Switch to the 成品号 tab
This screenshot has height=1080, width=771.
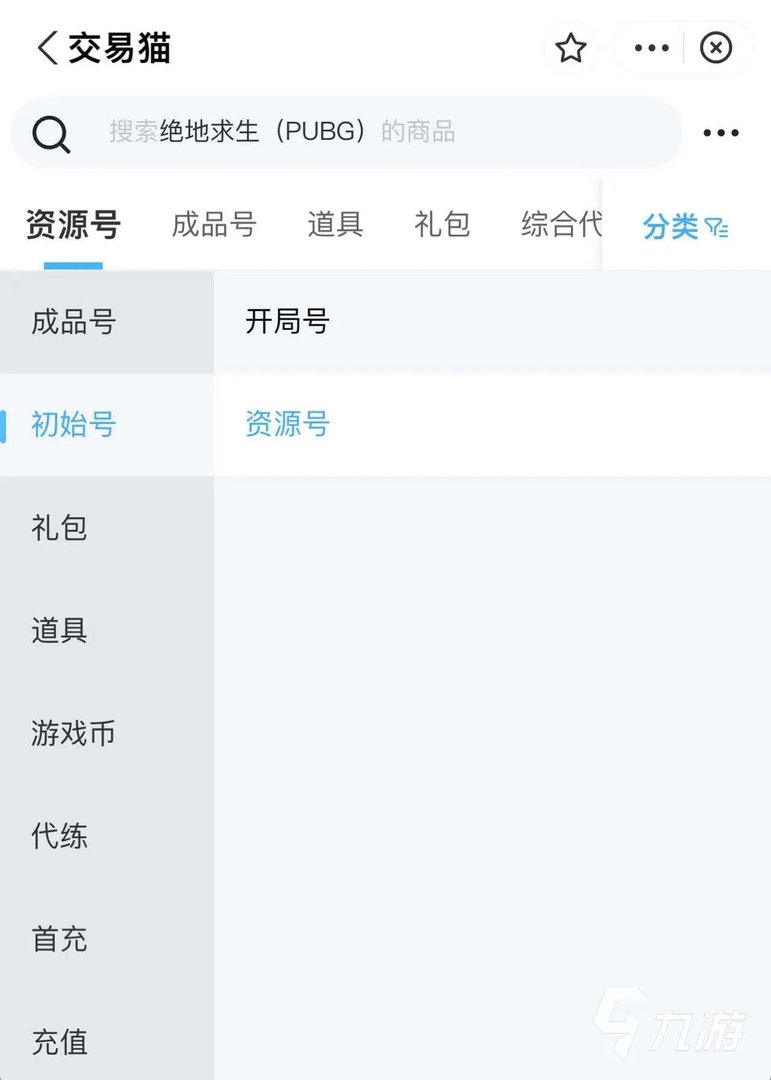(213, 226)
